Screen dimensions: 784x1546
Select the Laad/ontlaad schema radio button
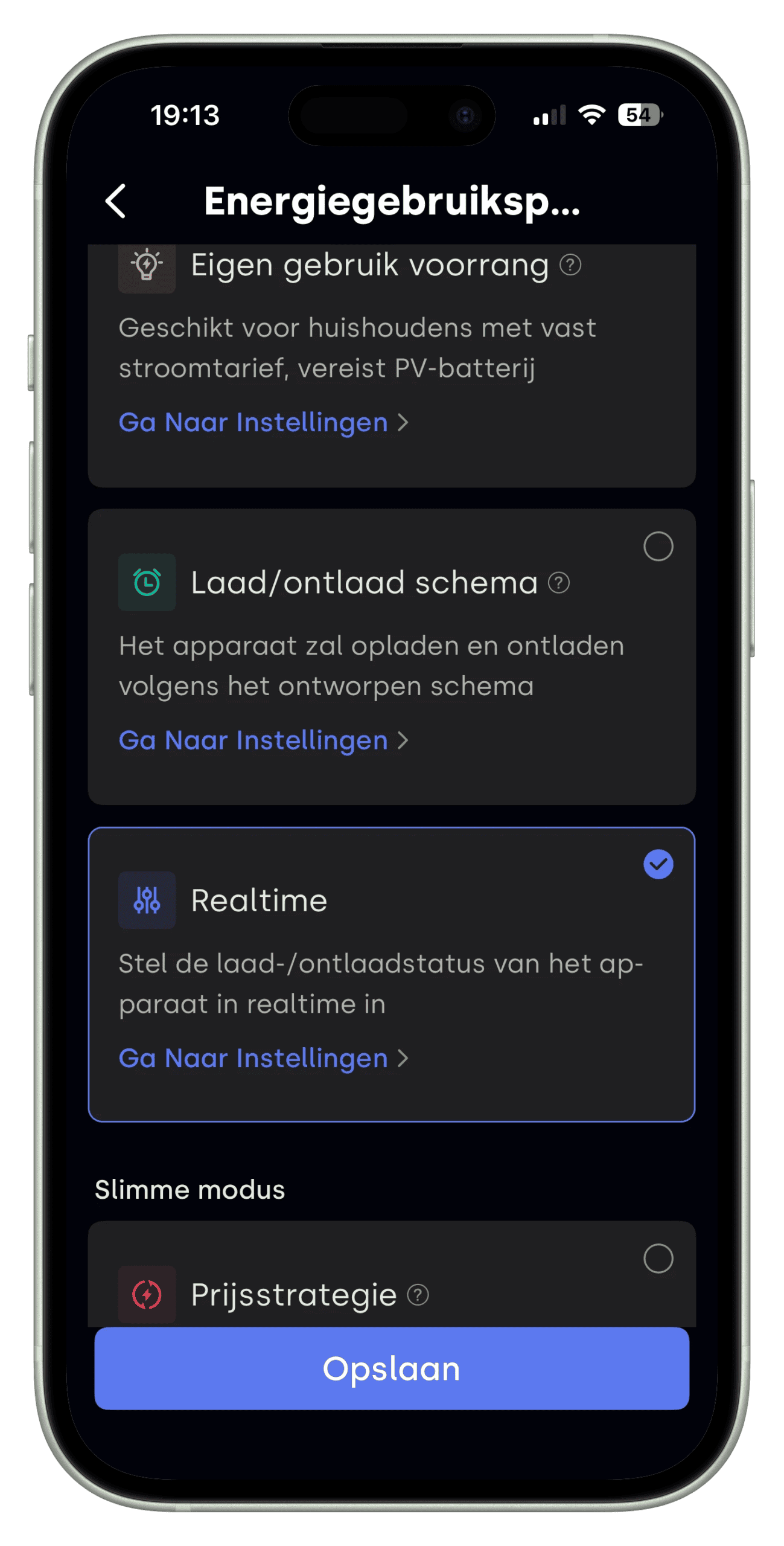tap(658, 547)
